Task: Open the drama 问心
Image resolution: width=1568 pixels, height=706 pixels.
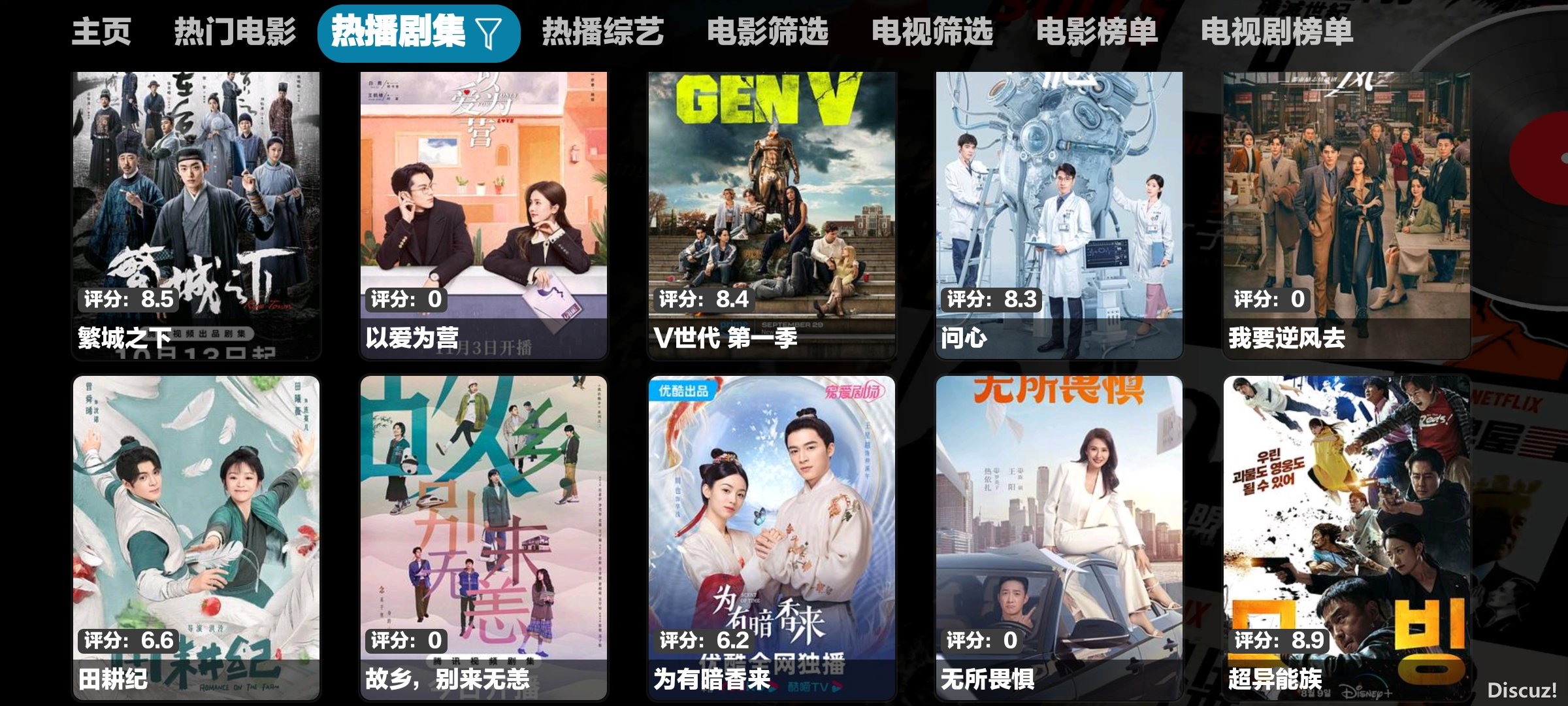Action: (x=1059, y=216)
